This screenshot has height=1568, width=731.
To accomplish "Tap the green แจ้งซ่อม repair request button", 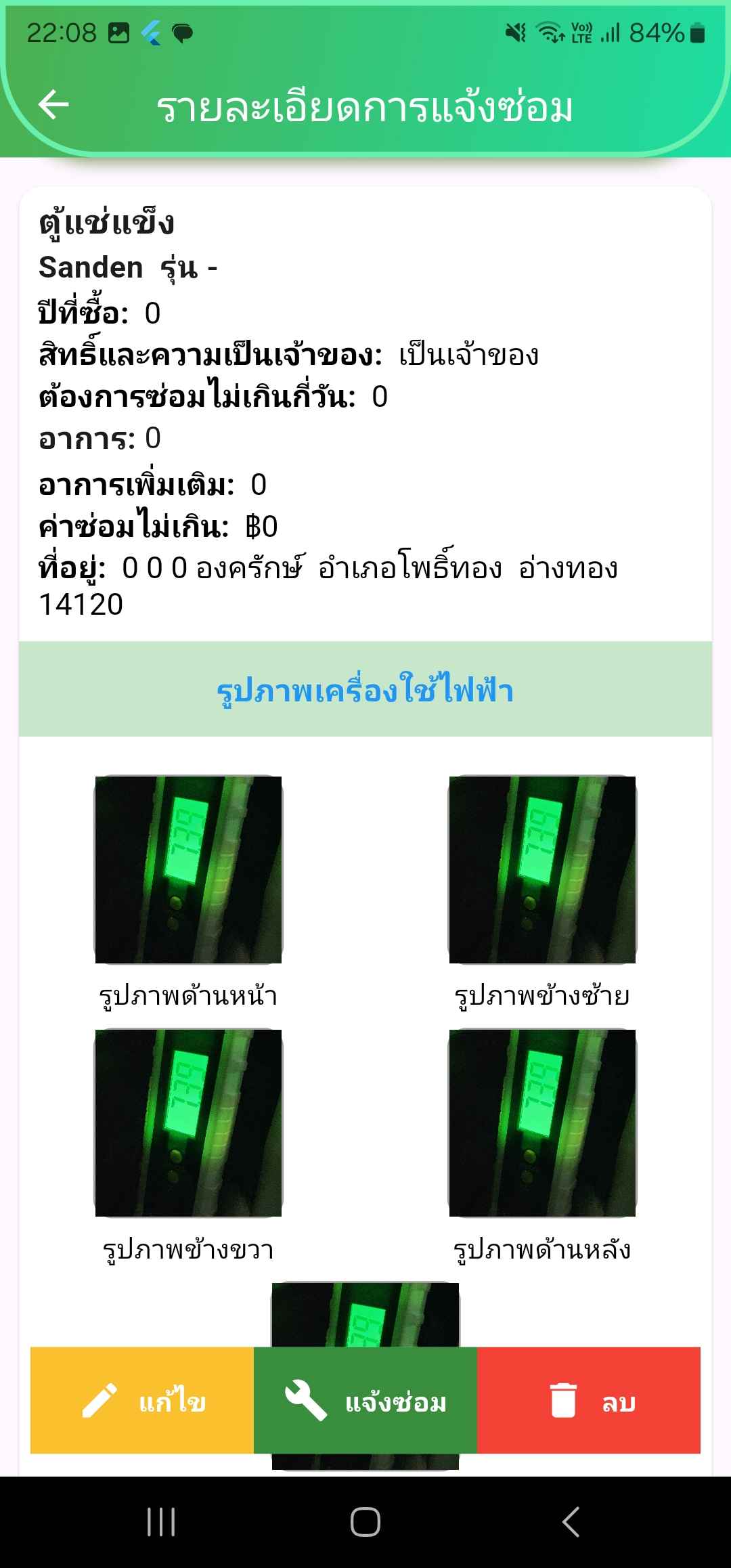I will [x=365, y=1400].
